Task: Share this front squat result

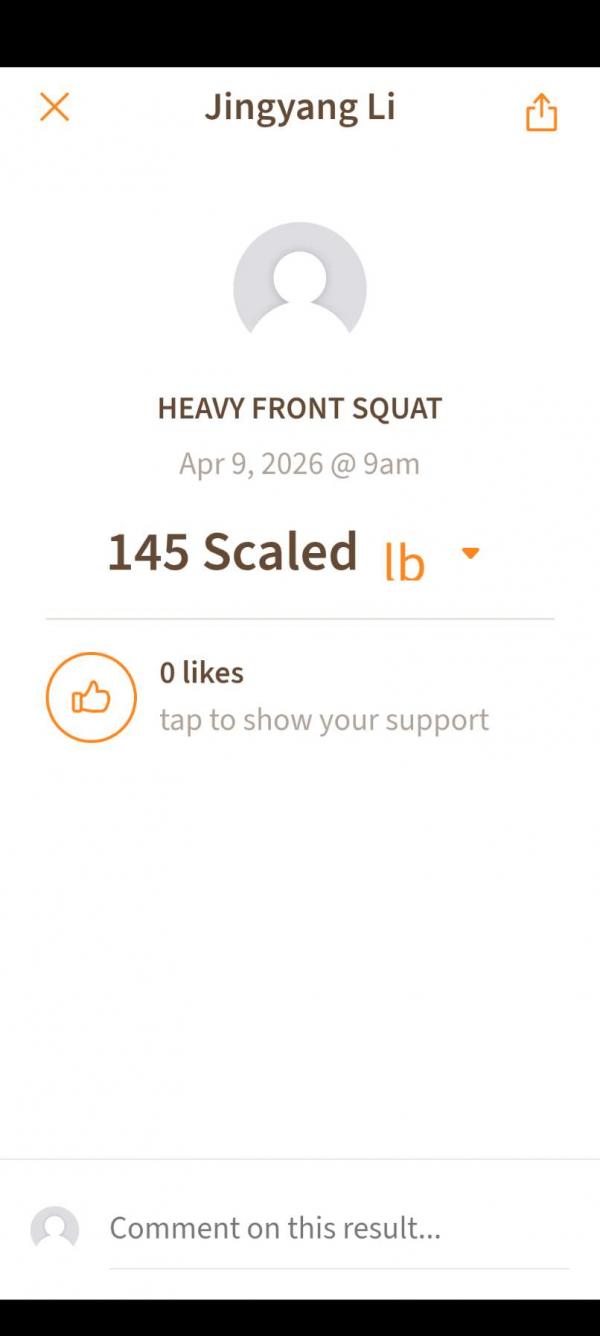Action: click(541, 112)
